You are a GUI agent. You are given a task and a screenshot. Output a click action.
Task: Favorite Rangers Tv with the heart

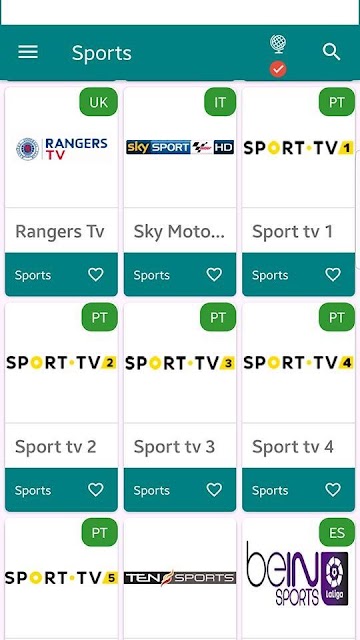pos(96,275)
